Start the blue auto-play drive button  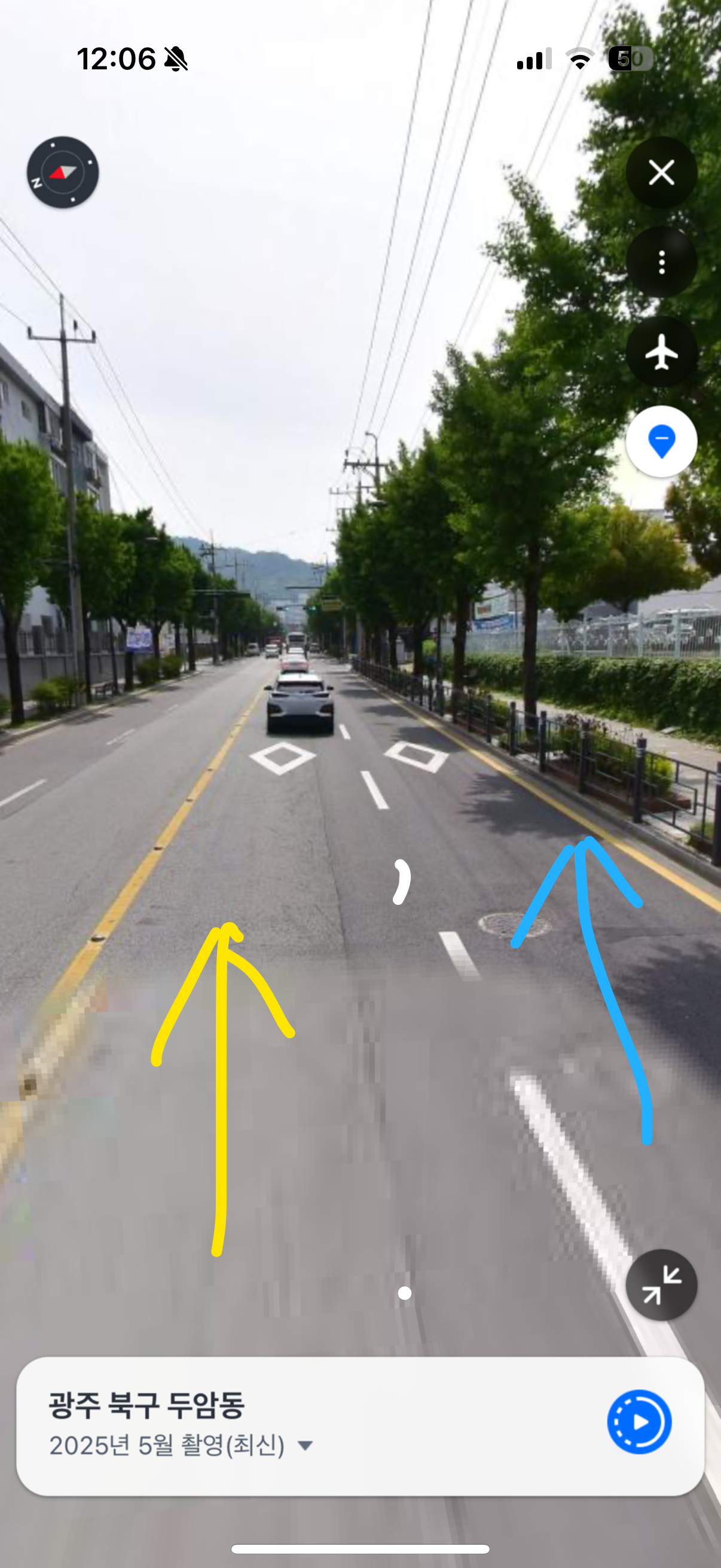point(639,1422)
